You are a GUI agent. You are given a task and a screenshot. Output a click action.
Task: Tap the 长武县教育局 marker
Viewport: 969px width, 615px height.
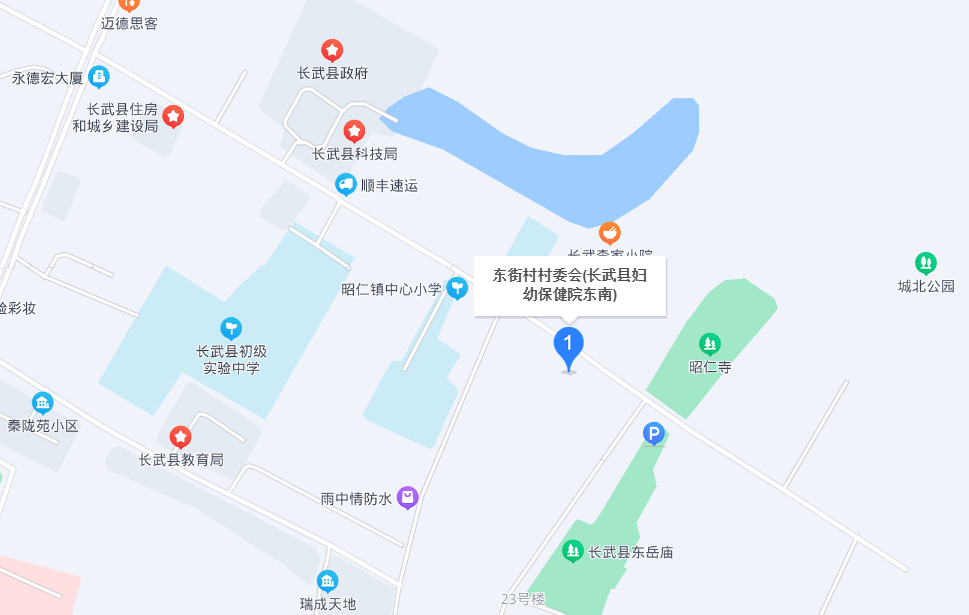click(x=180, y=437)
